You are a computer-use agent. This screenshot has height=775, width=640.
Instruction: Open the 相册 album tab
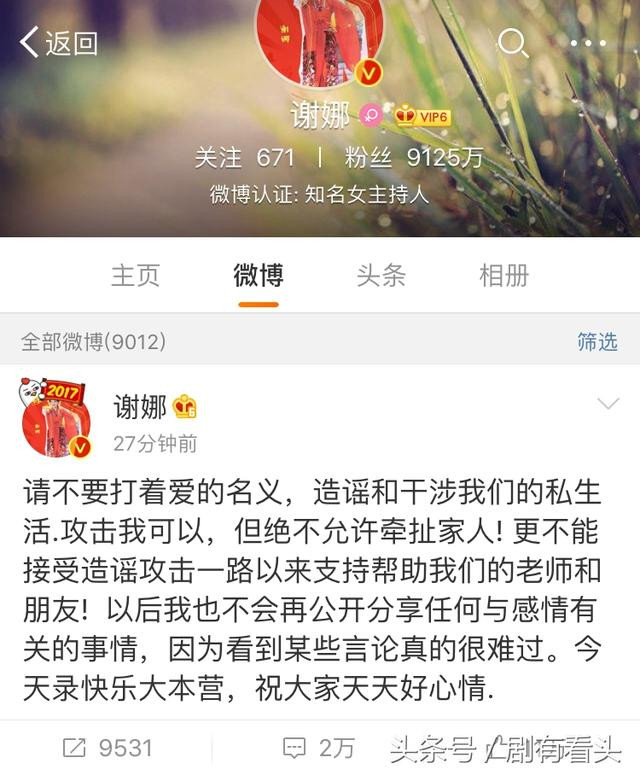pyautogui.click(x=504, y=276)
